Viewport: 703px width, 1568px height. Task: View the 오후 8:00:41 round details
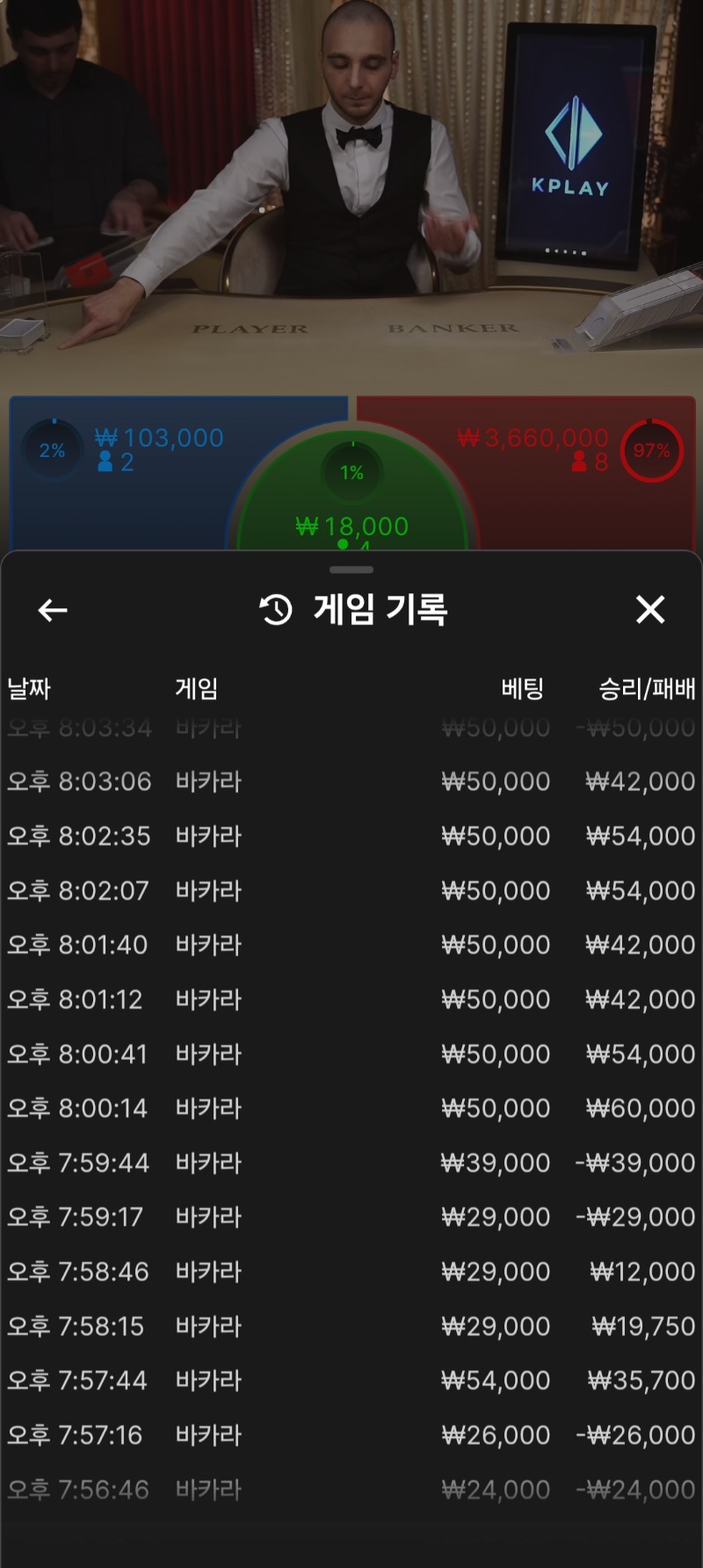pyautogui.click(x=351, y=1054)
